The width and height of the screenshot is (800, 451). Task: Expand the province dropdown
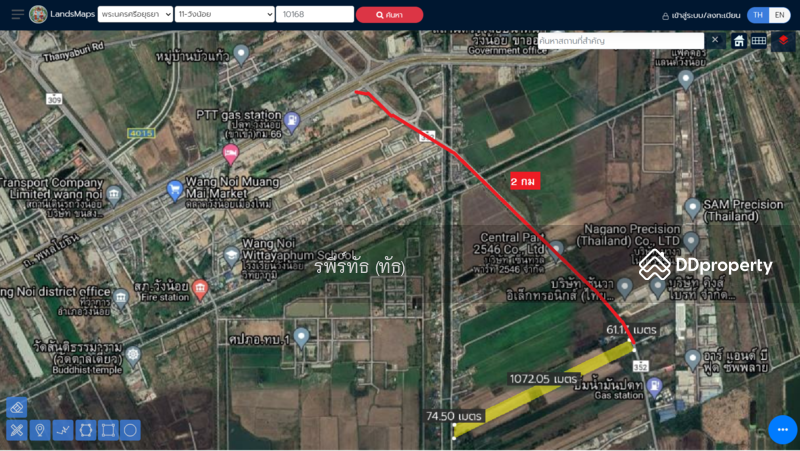[x=135, y=14]
